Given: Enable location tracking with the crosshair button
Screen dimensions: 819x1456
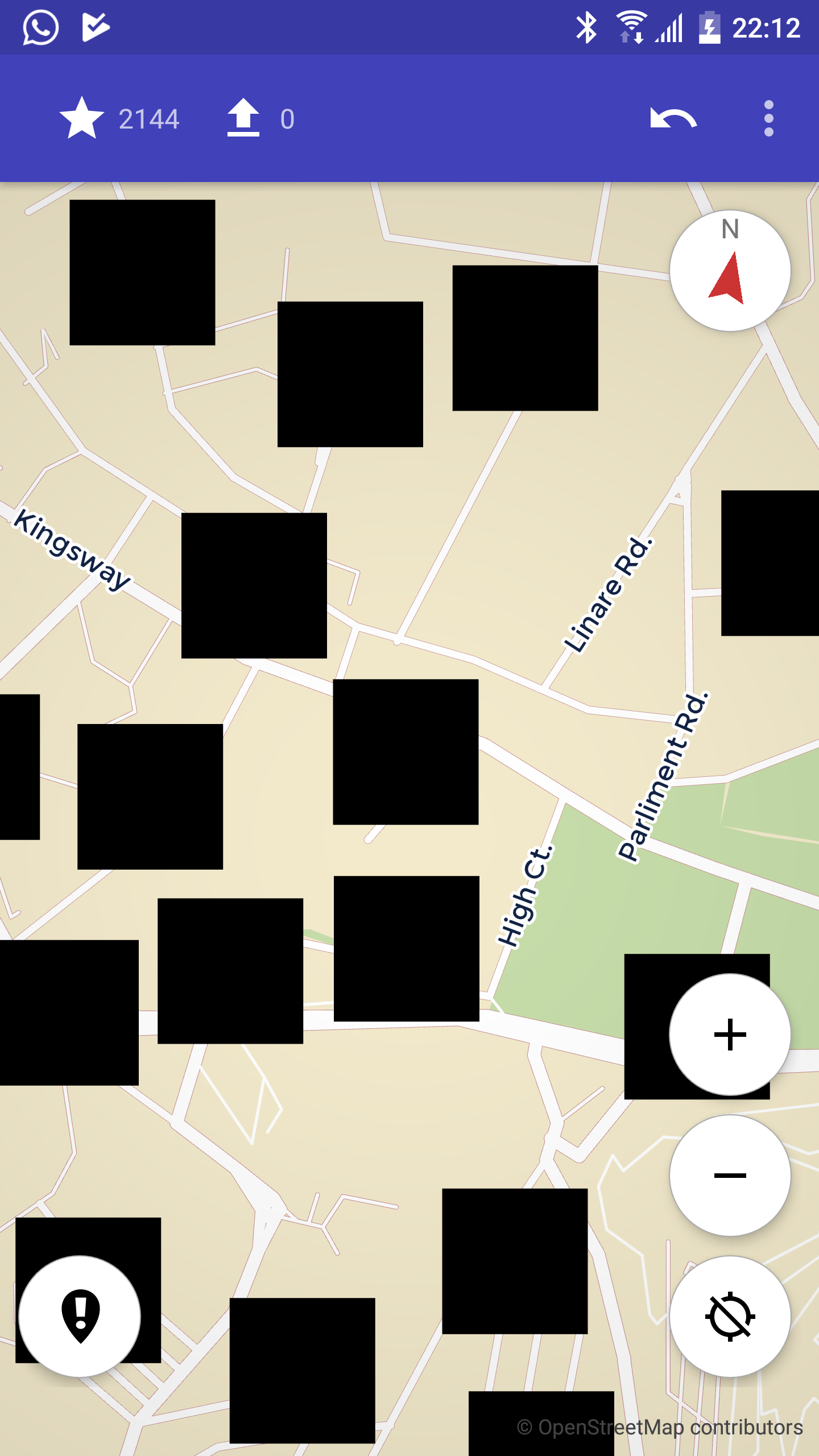Looking at the screenshot, I should [x=730, y=1316].
